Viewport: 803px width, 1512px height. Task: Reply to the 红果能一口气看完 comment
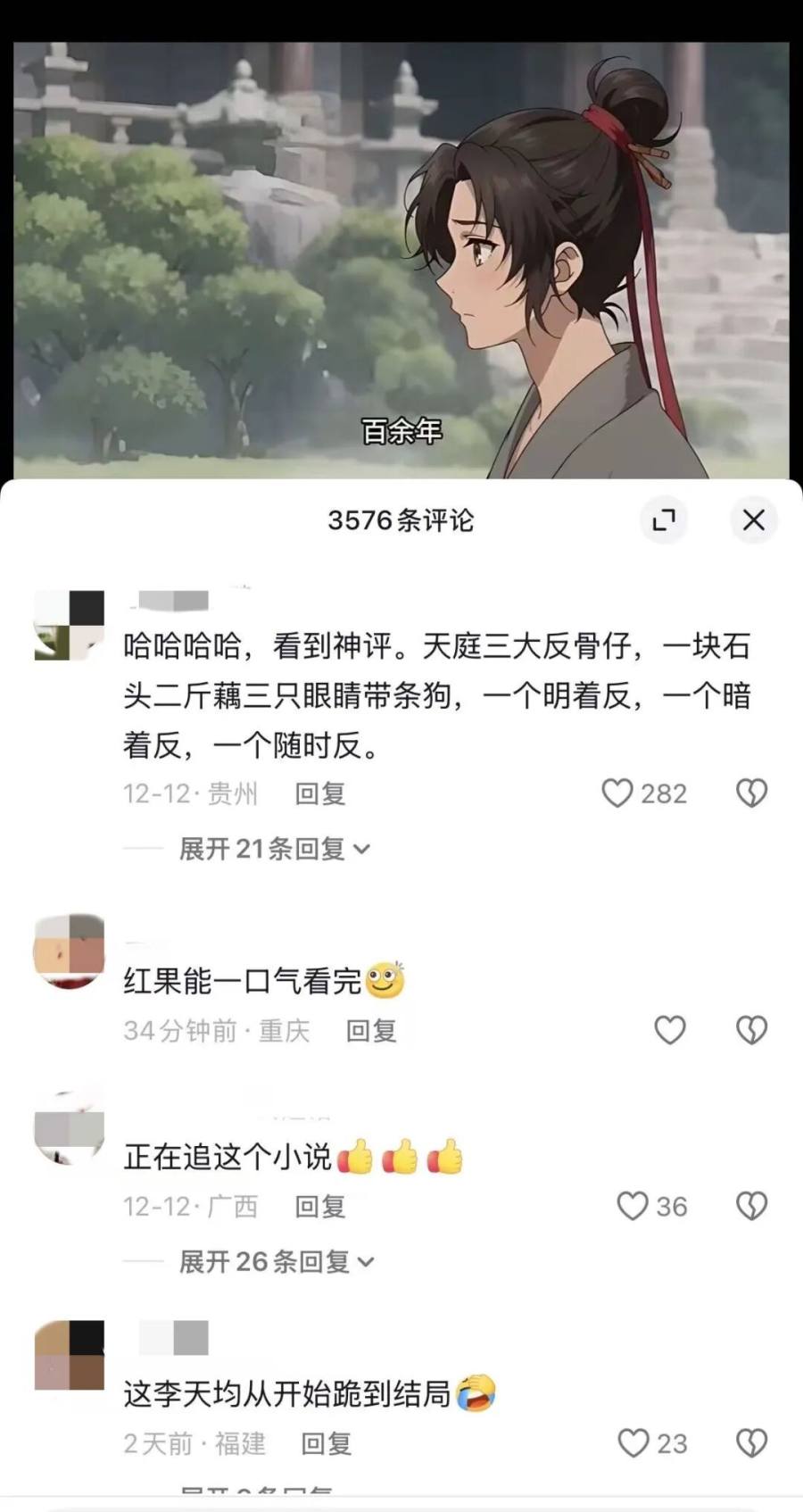click(x=371, y=1031)
